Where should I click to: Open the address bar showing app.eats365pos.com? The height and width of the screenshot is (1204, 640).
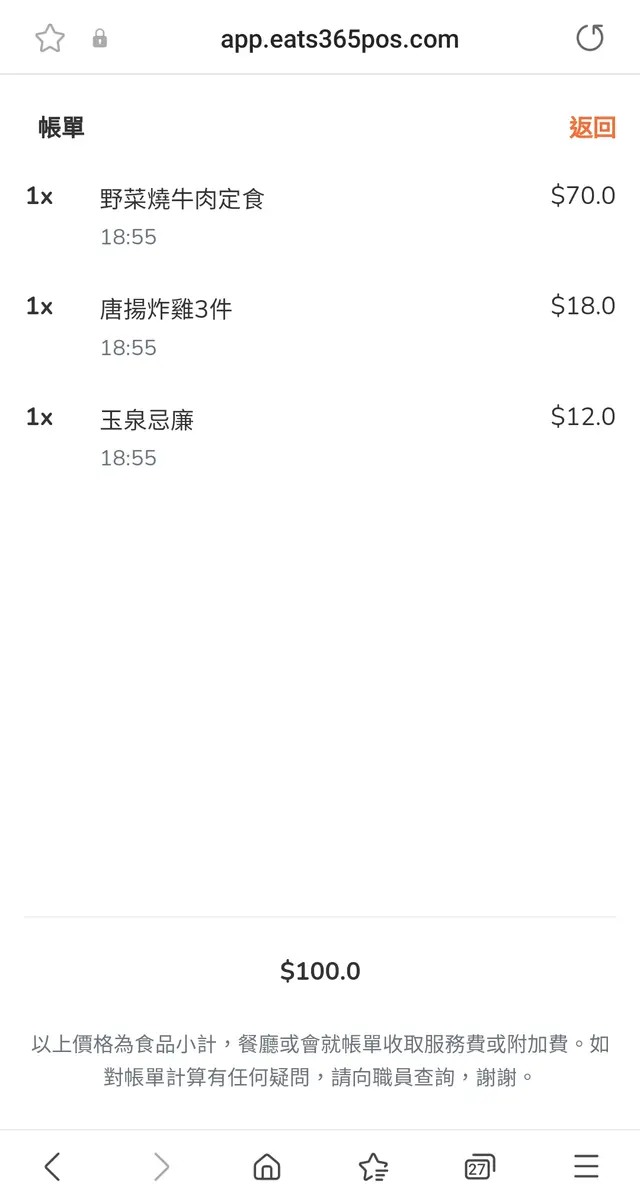339,39
